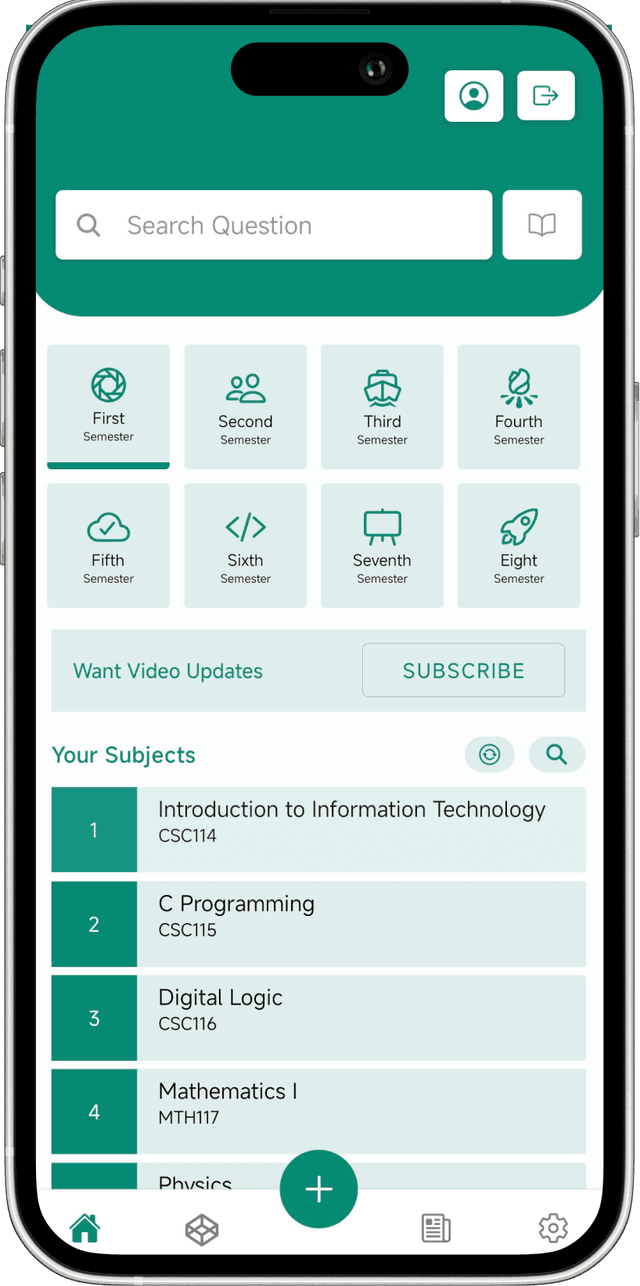Search within Your Subjects
This screenshot has width=640, height=1286.
tap(557, 755)
